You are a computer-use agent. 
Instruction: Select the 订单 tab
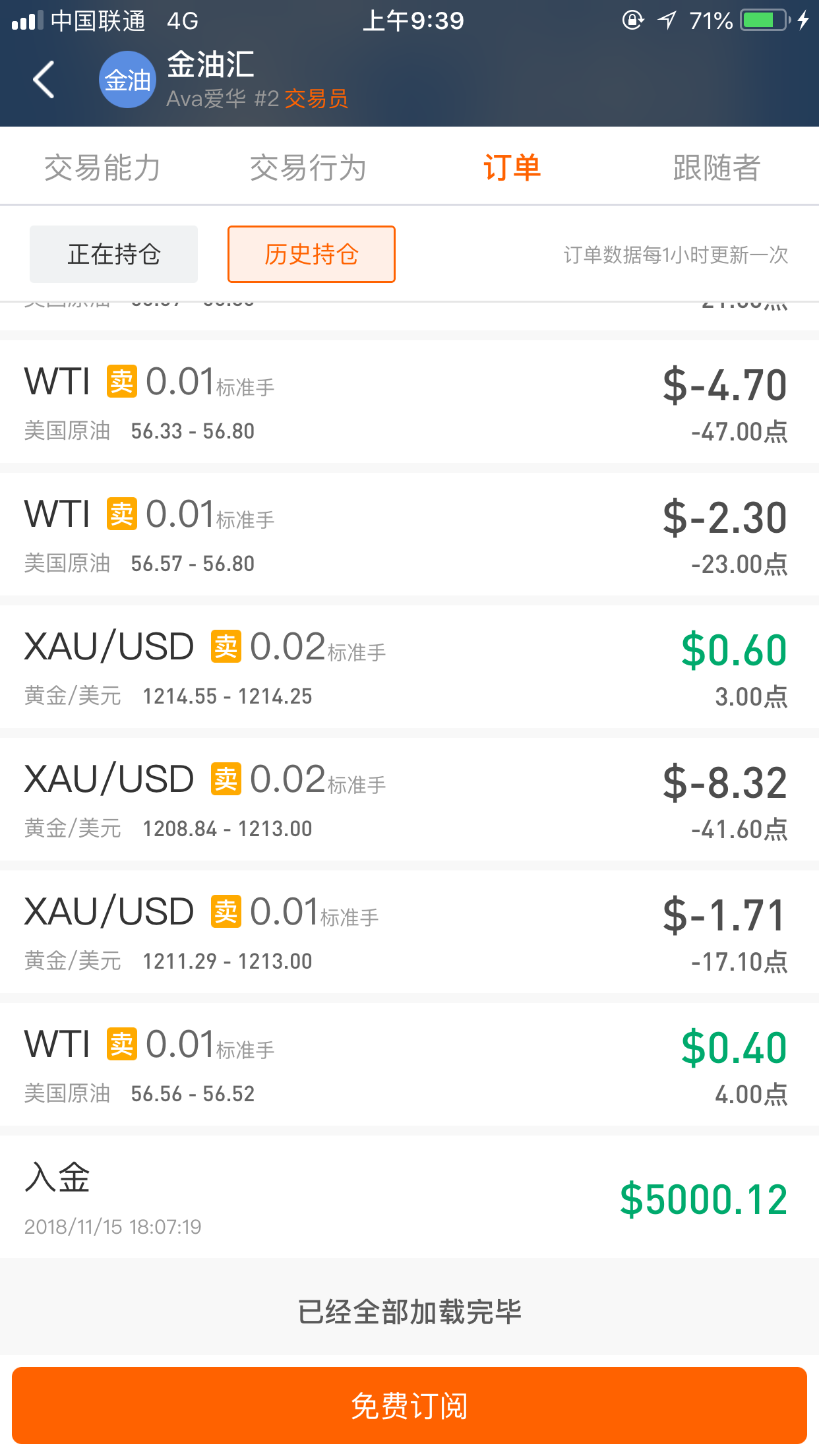pyautogui.click(x=512, y=167)
